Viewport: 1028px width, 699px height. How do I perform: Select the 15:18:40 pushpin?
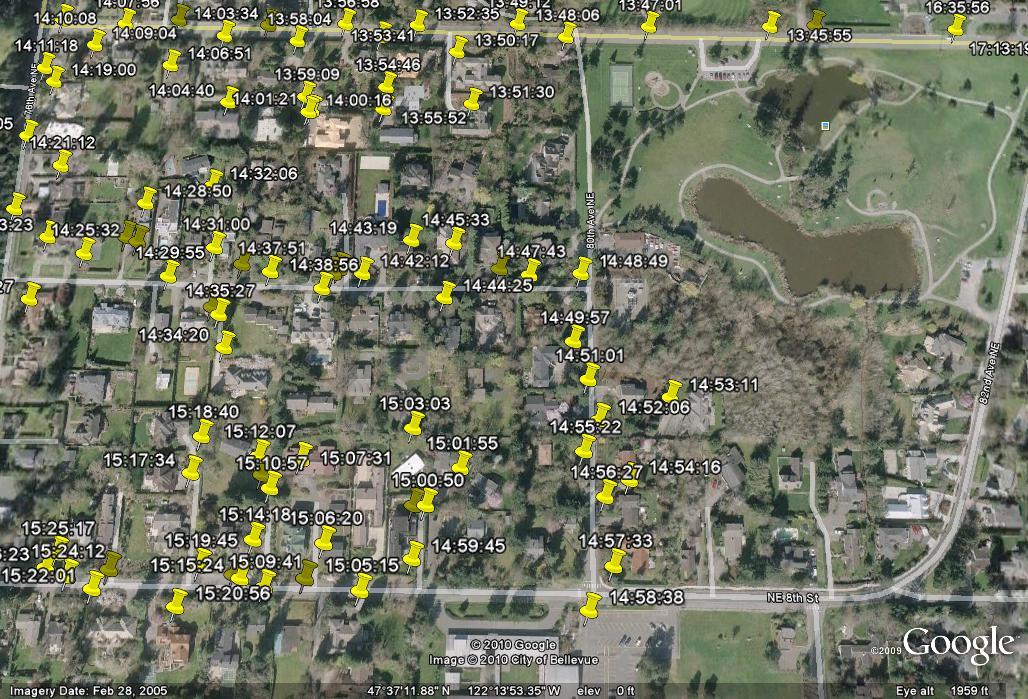(203, 432)
